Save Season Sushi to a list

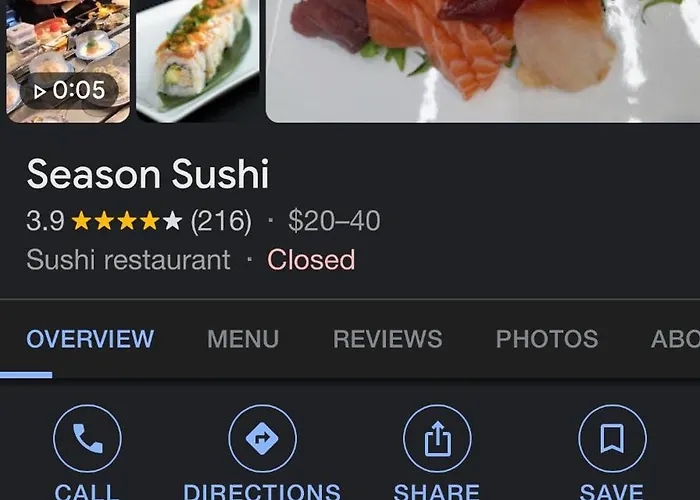612,439
